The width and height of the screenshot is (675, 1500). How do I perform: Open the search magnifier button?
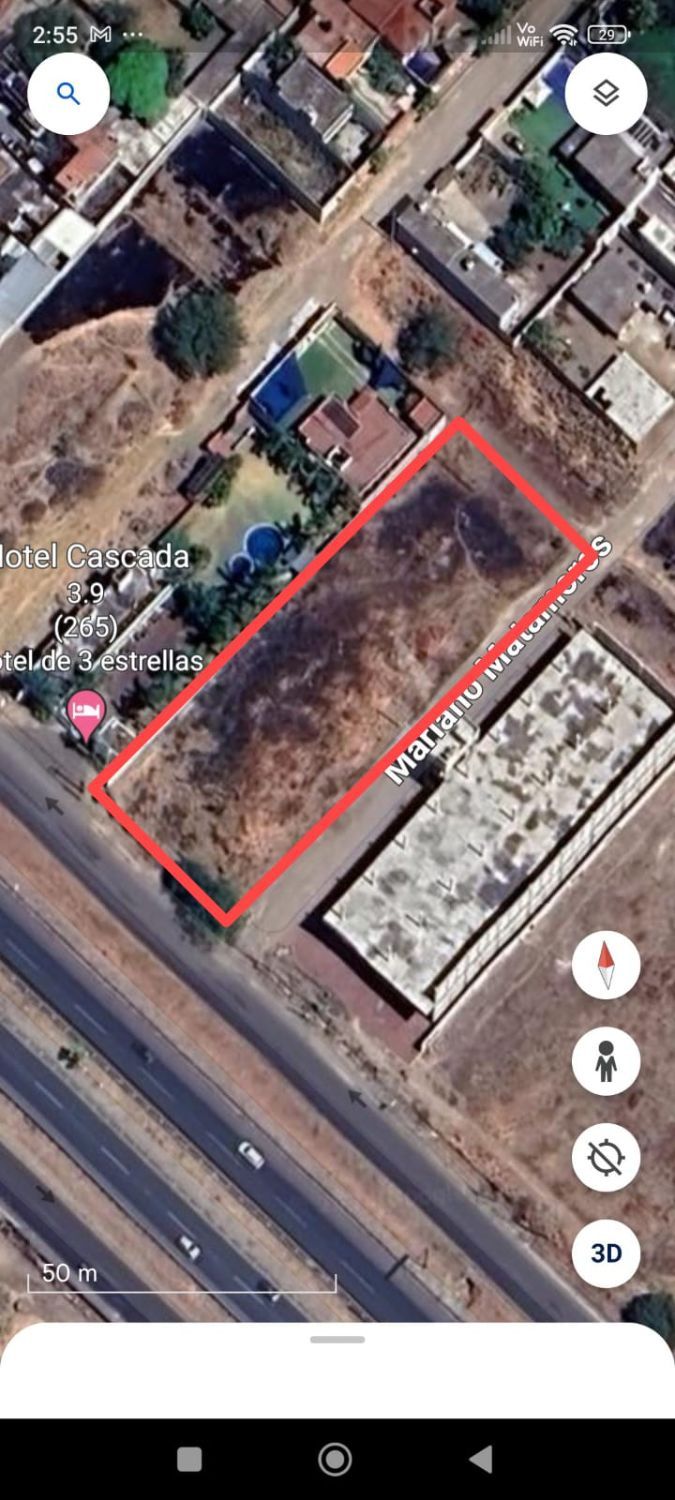pyautogui.click(x=68, y=94)
